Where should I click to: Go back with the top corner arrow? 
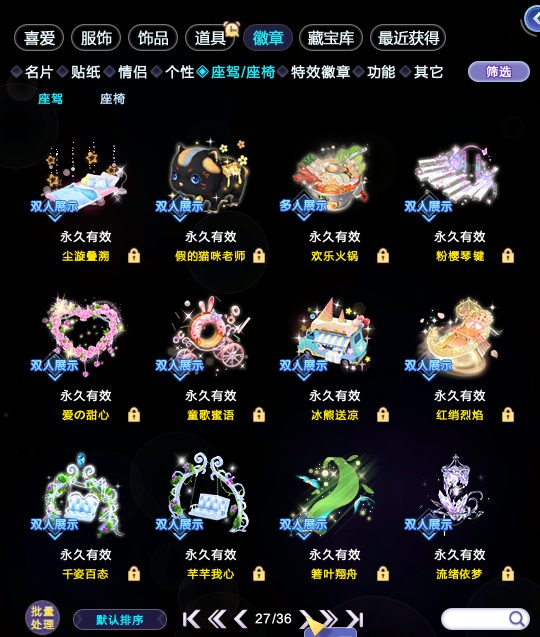(532, 19)
